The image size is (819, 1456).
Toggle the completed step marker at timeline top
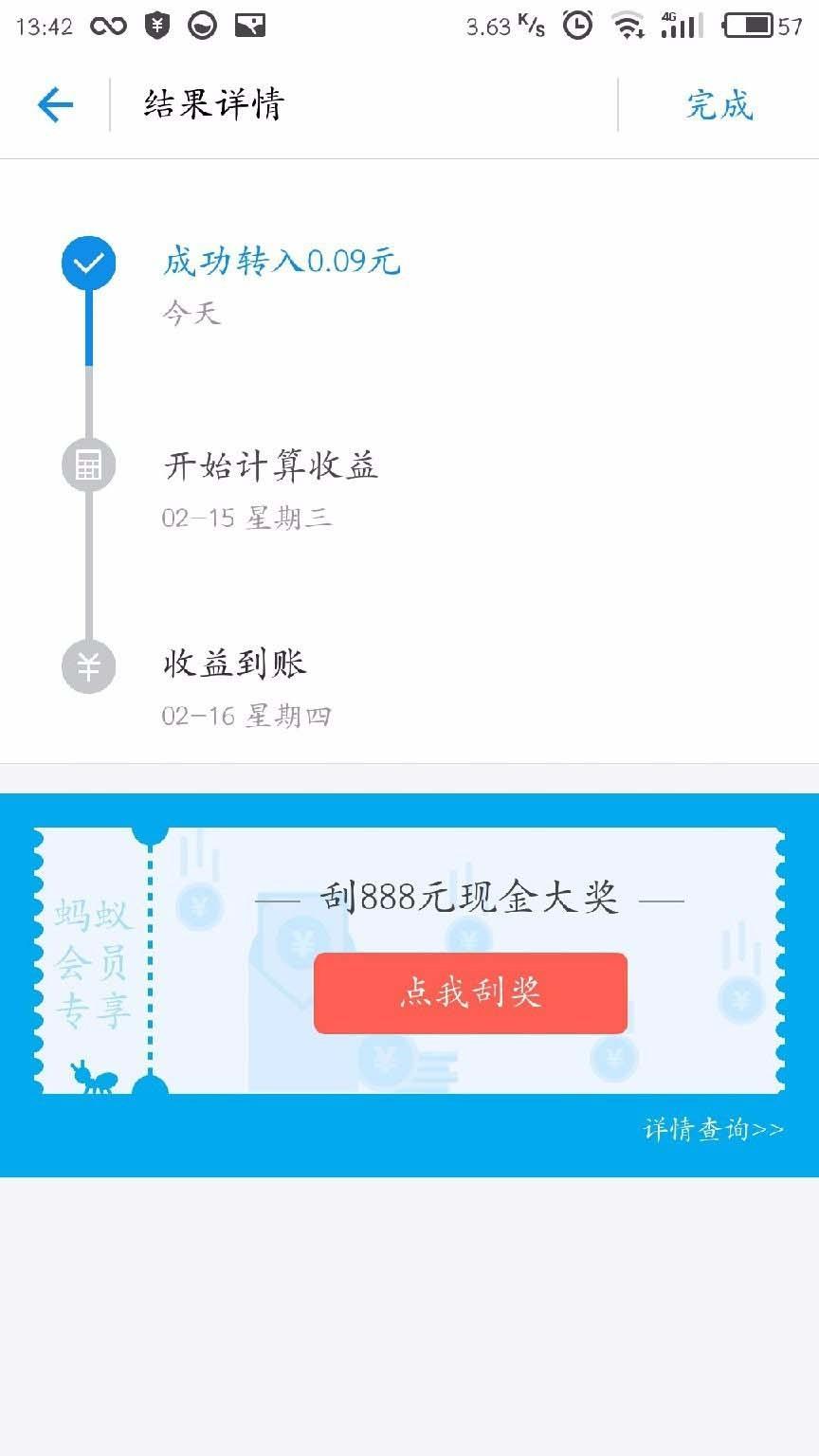coord(88,263)
